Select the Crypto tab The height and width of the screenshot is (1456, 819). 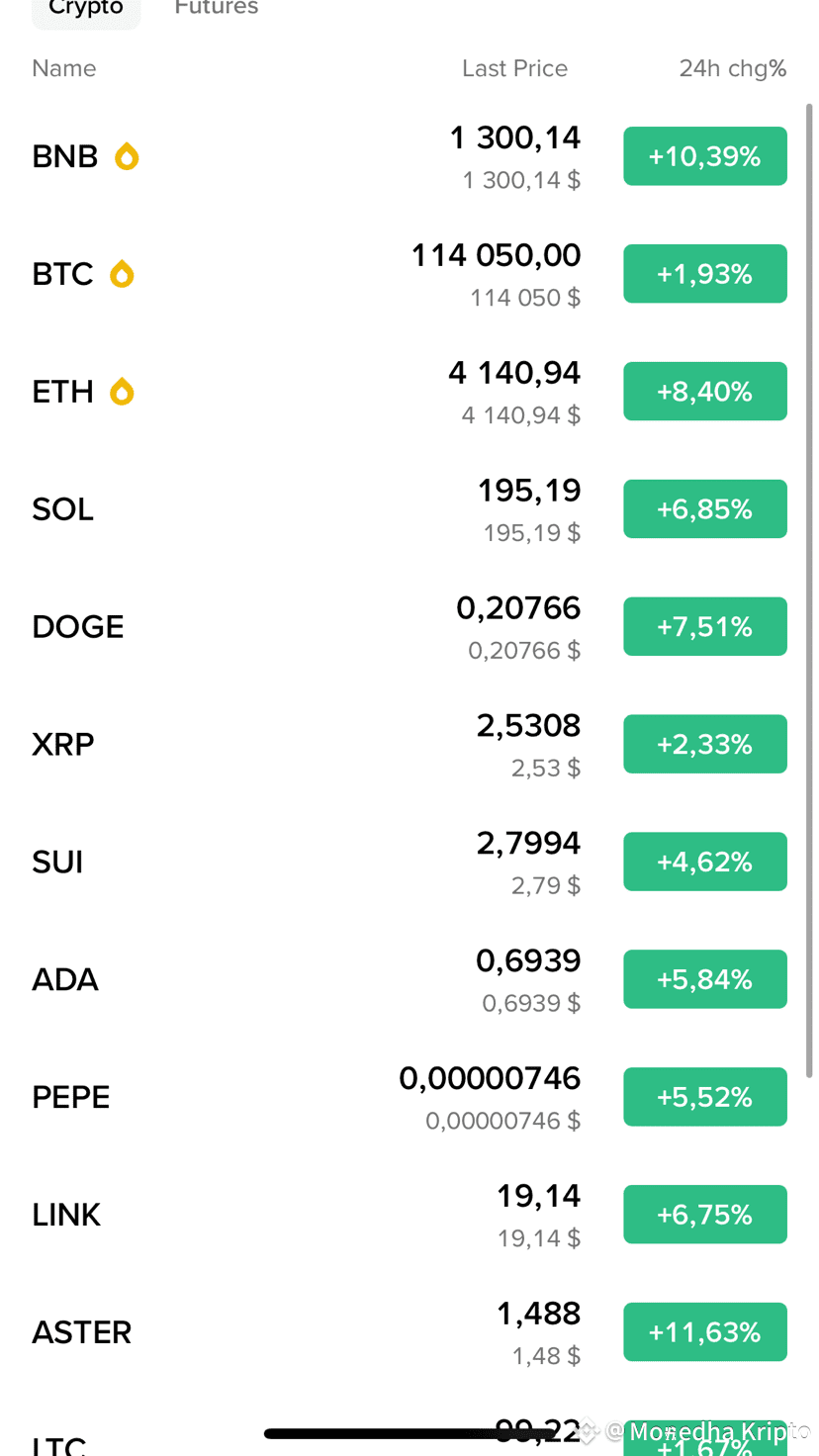(86, 10)
